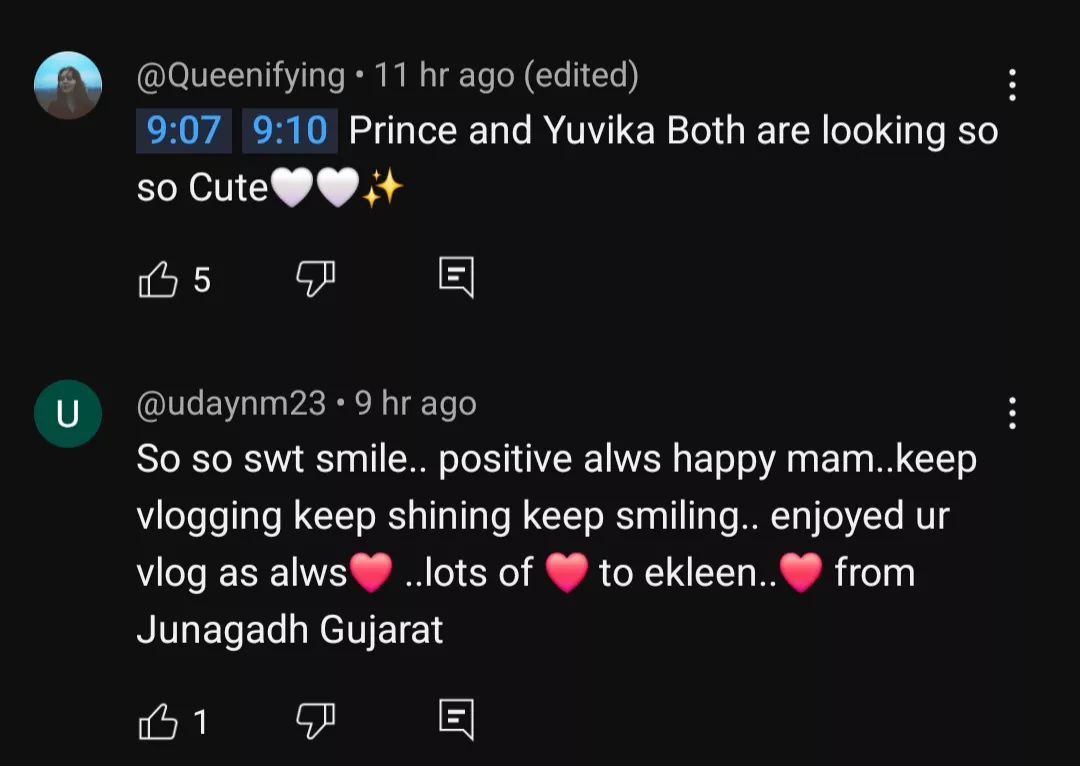Open overflow menu on @Queenifying's comment

(x=1012, y=85)
